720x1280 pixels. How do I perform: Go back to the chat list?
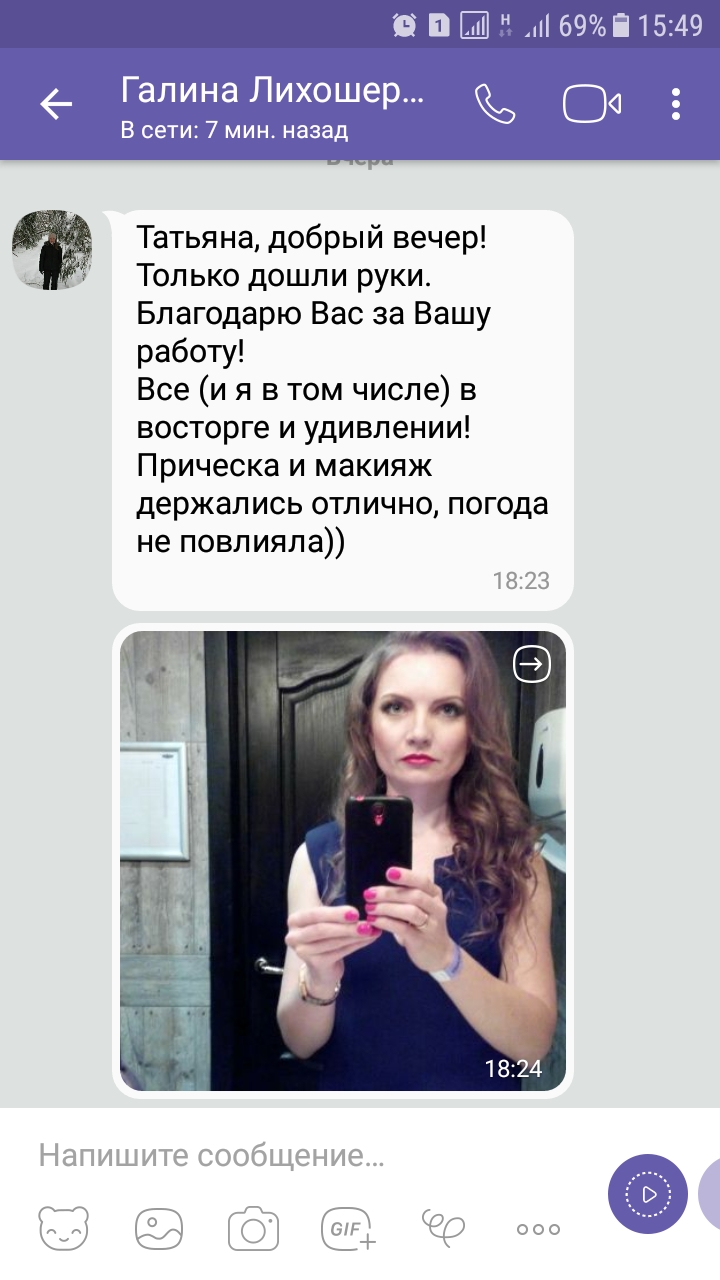[x=56, y=104]
